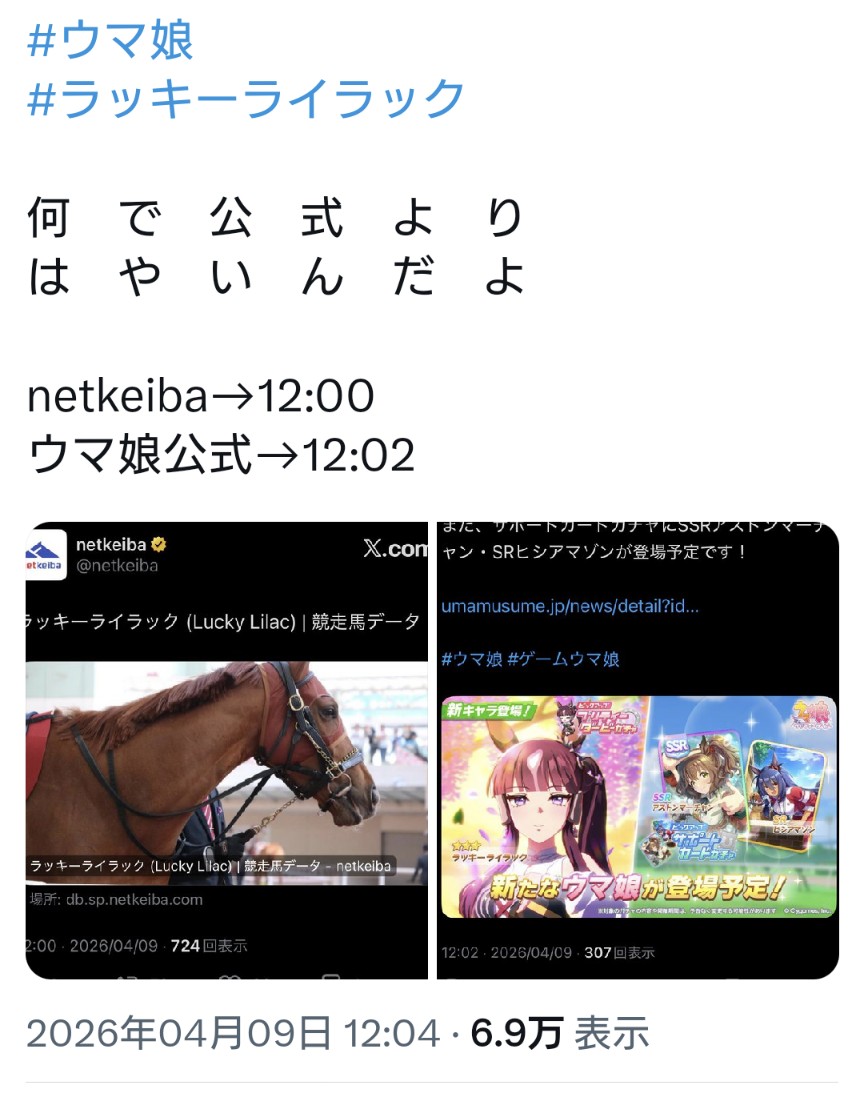View the netkeiba horse screenshot image
Screen dimensions: 864x1096
(227, 750)
